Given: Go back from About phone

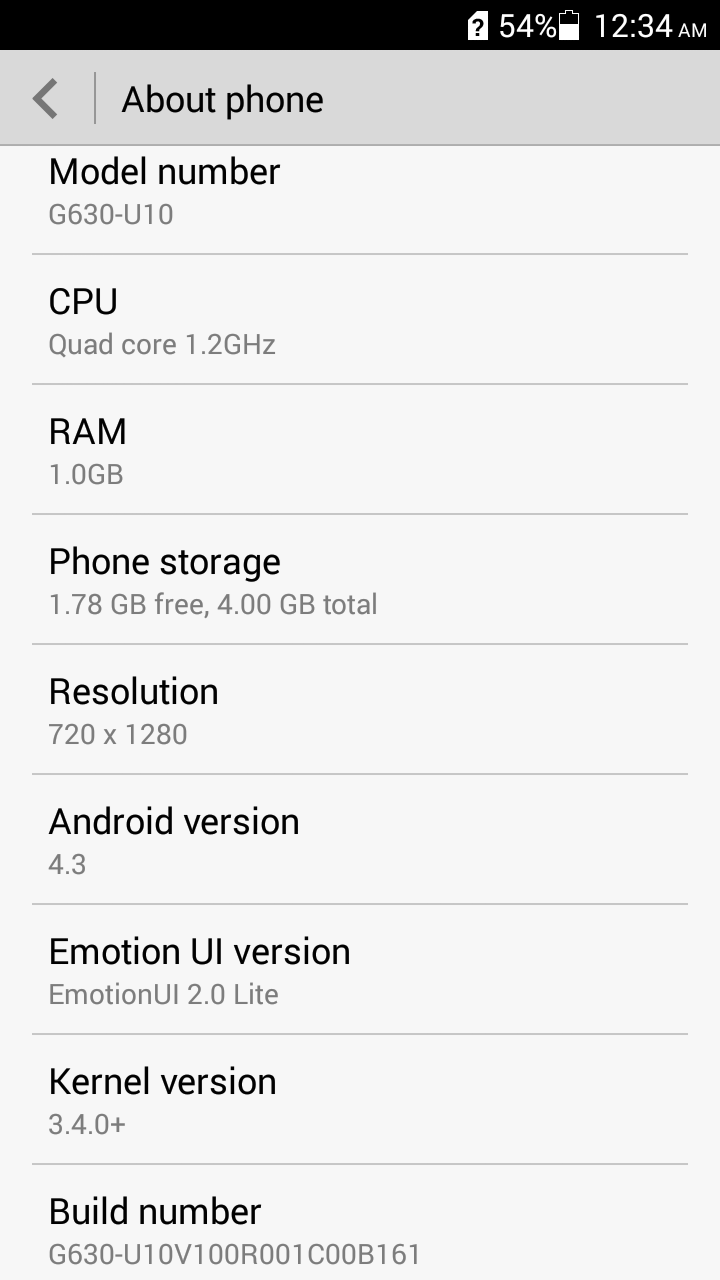Looking at the screenshot, I should 46,99.
